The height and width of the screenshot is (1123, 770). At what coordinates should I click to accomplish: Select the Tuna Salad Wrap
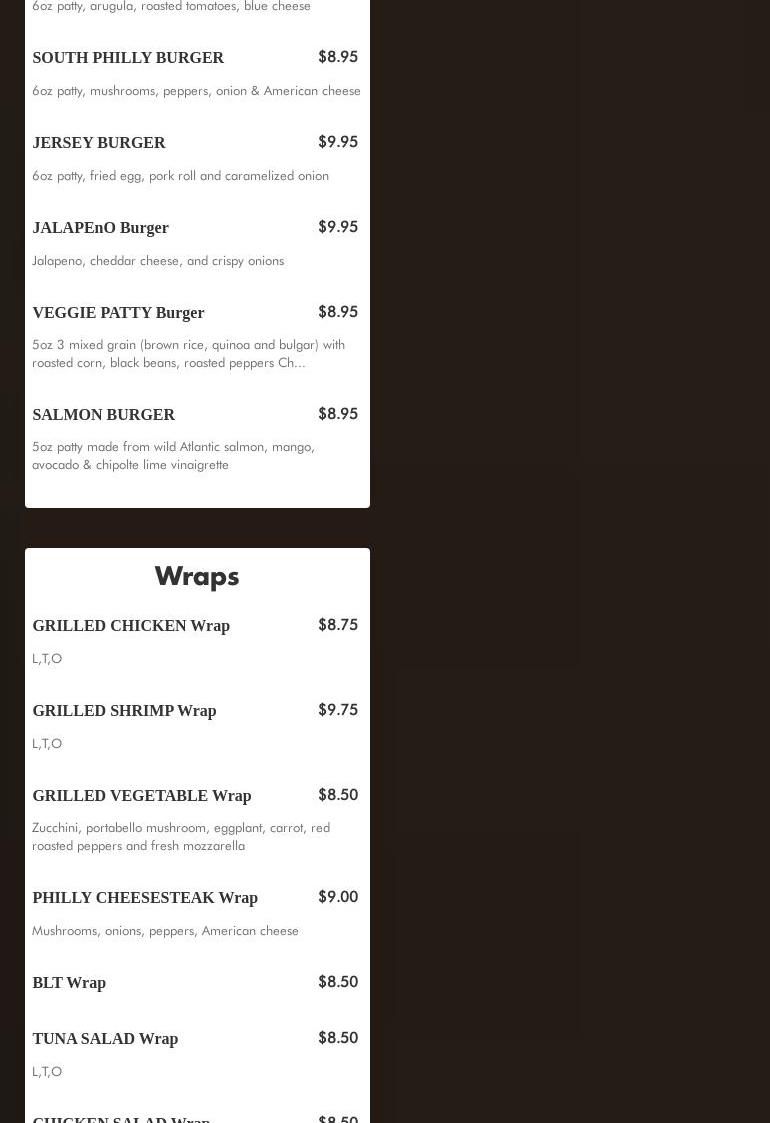pos(105,1039)
